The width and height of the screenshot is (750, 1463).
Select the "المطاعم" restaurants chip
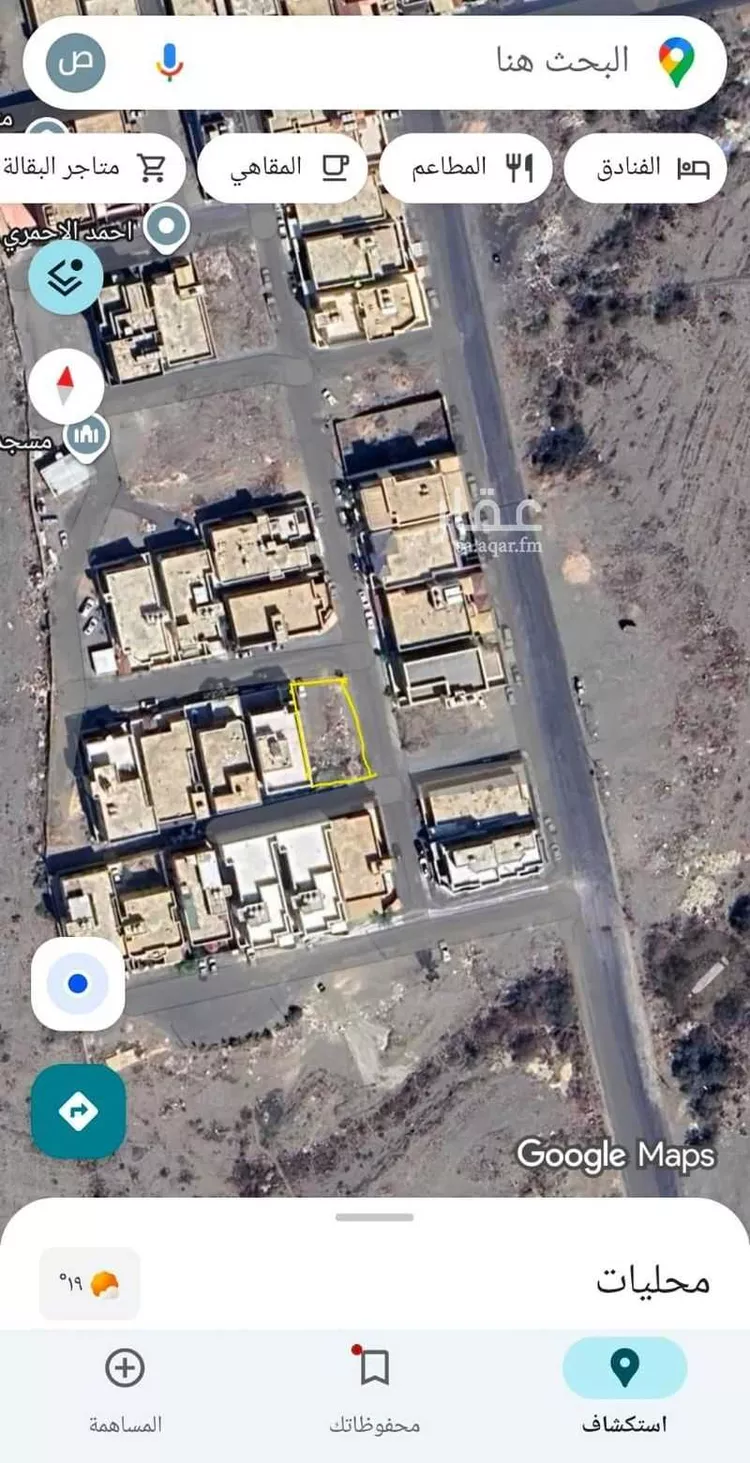[465, 168]
